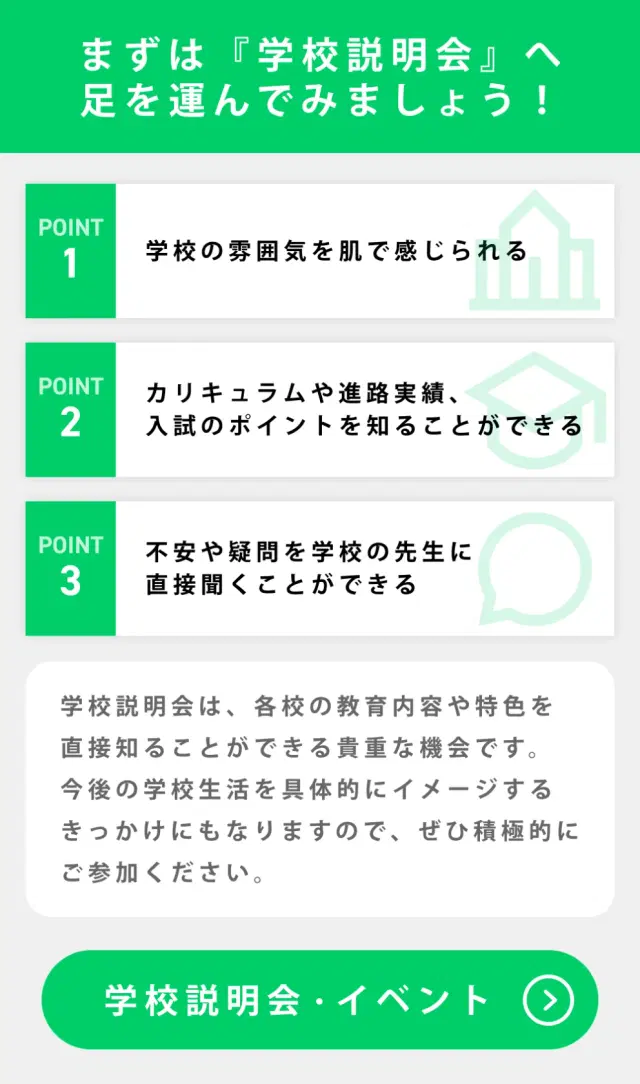Open the 学校説明会・イベント button
The image size is (640, 1084).
pos(320,999)
